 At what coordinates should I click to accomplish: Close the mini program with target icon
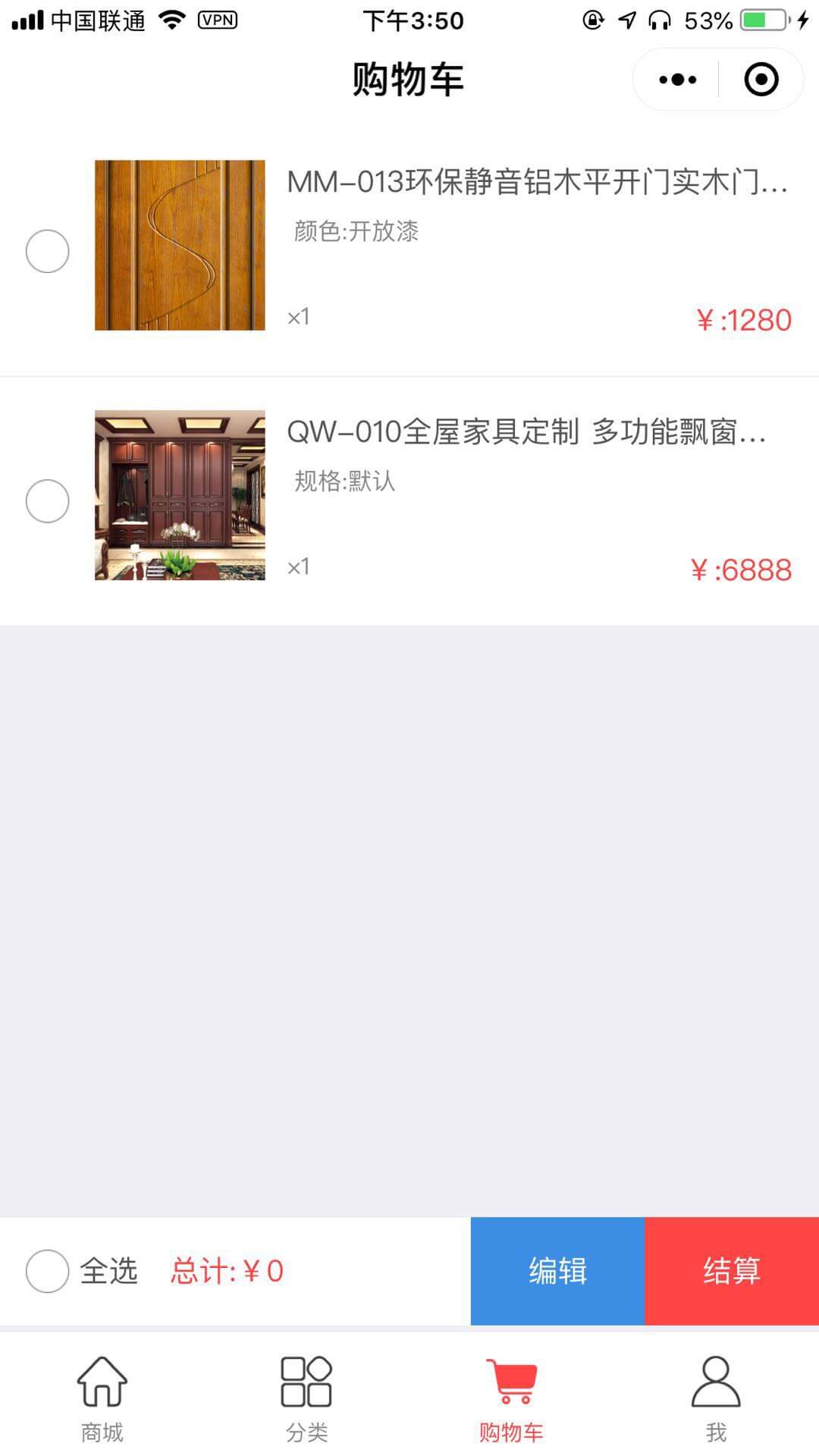click(x=761, y=80)
